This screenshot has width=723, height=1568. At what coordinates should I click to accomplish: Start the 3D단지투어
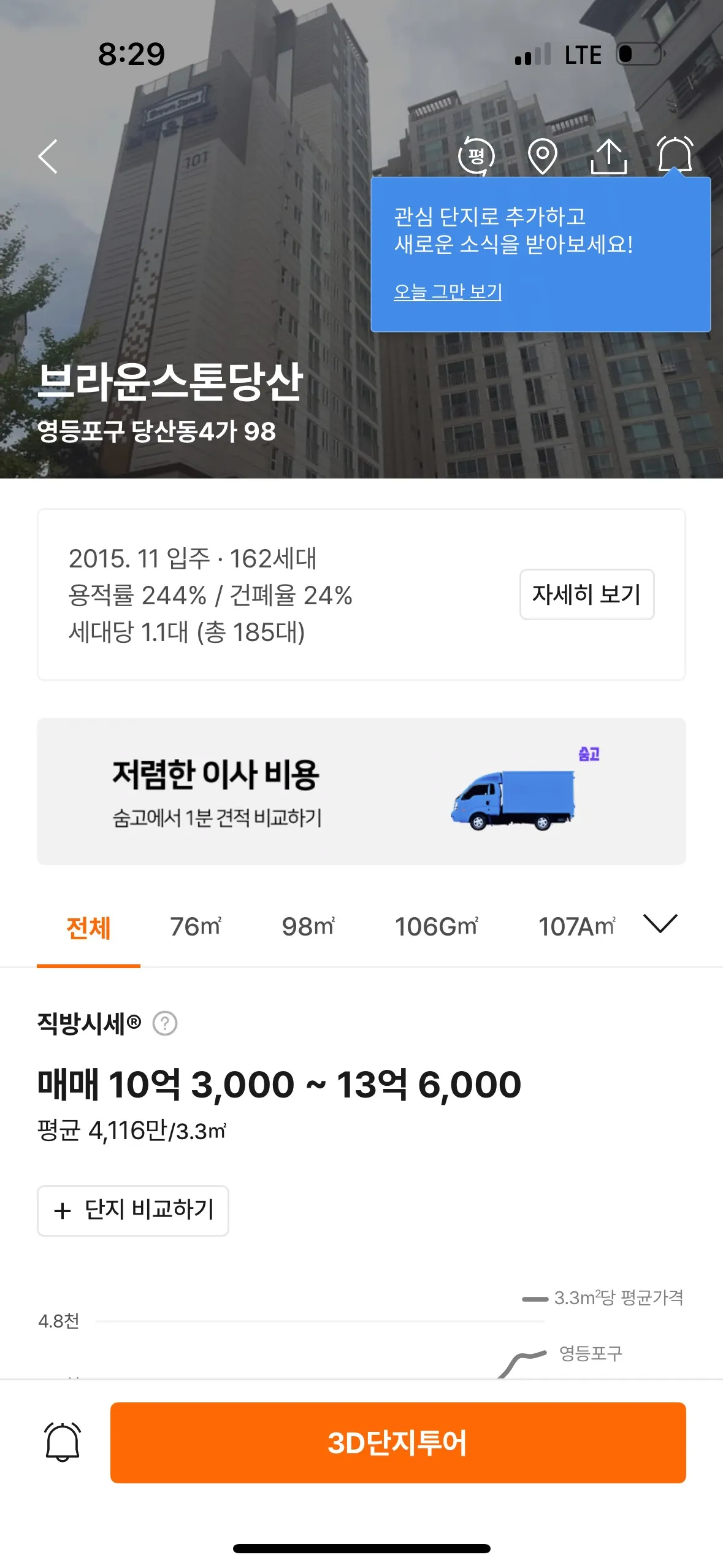pos(398,1442)
